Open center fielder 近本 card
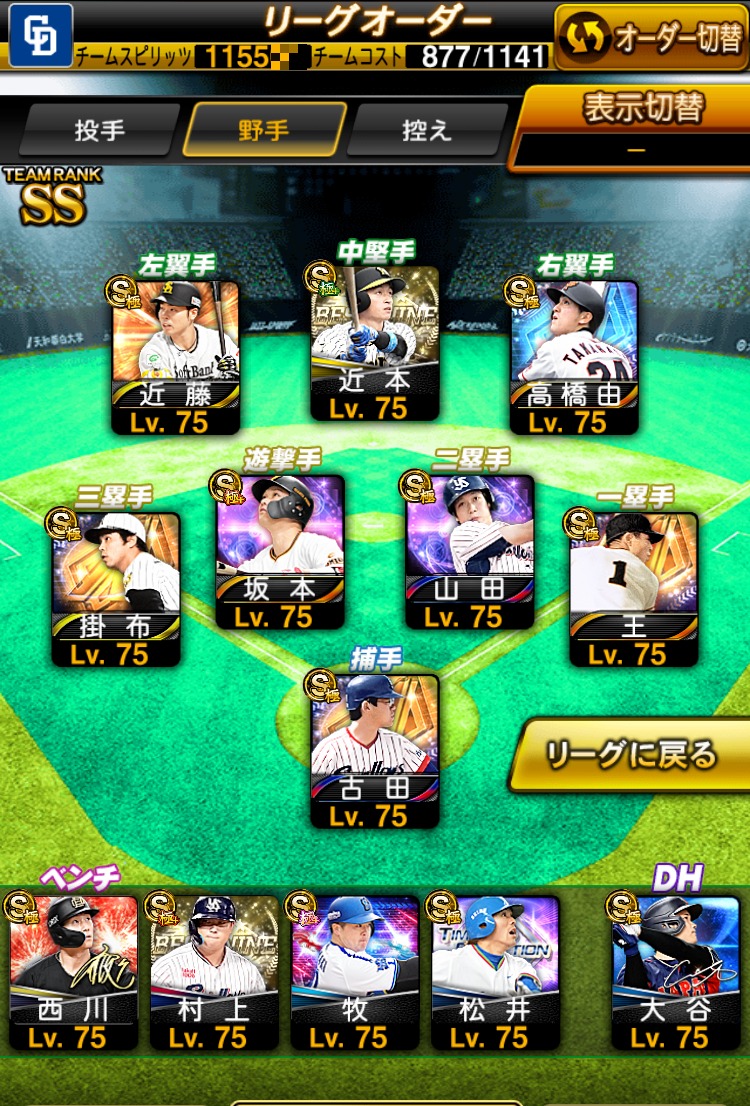 pos(374,343)
